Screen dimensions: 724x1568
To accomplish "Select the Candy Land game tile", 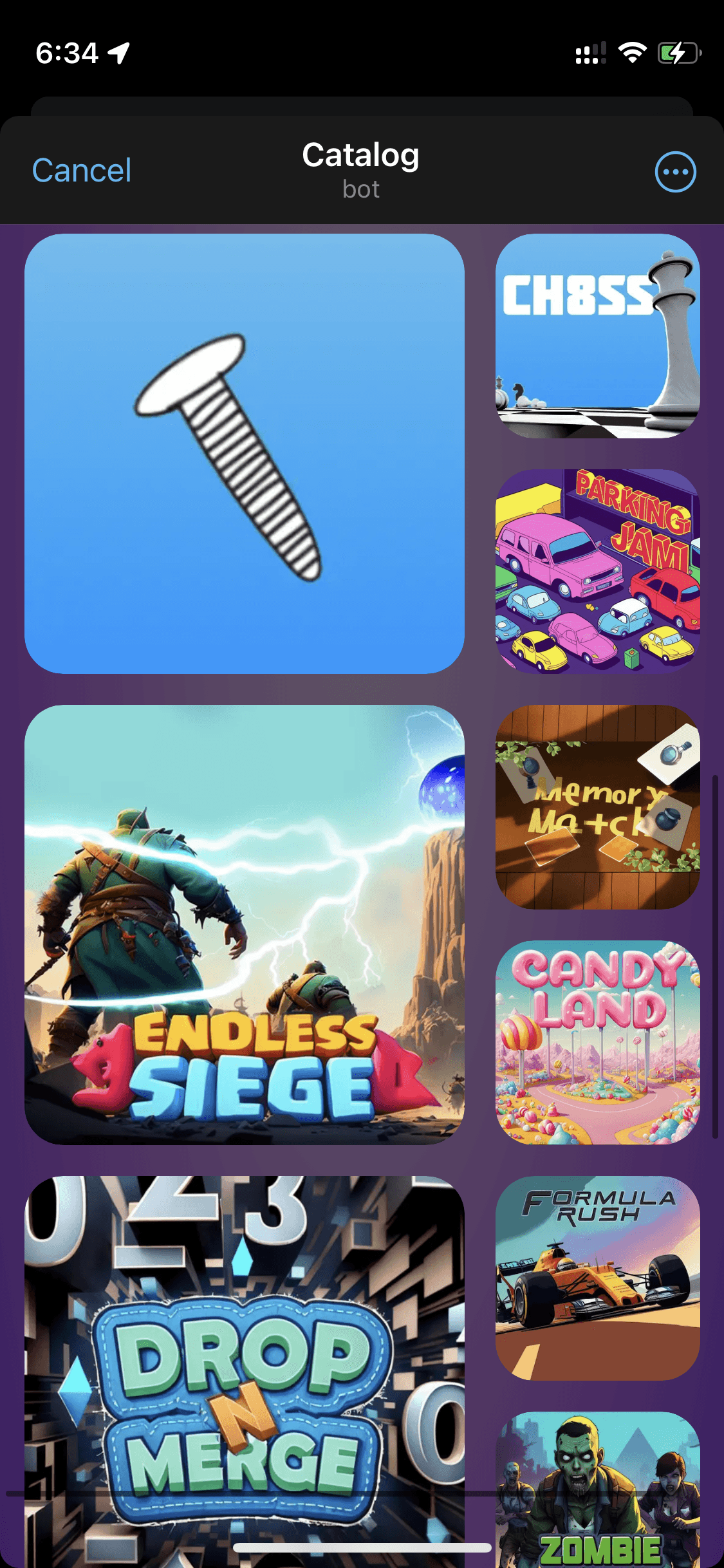I will pyautogui.click(x=597, y=1043).
